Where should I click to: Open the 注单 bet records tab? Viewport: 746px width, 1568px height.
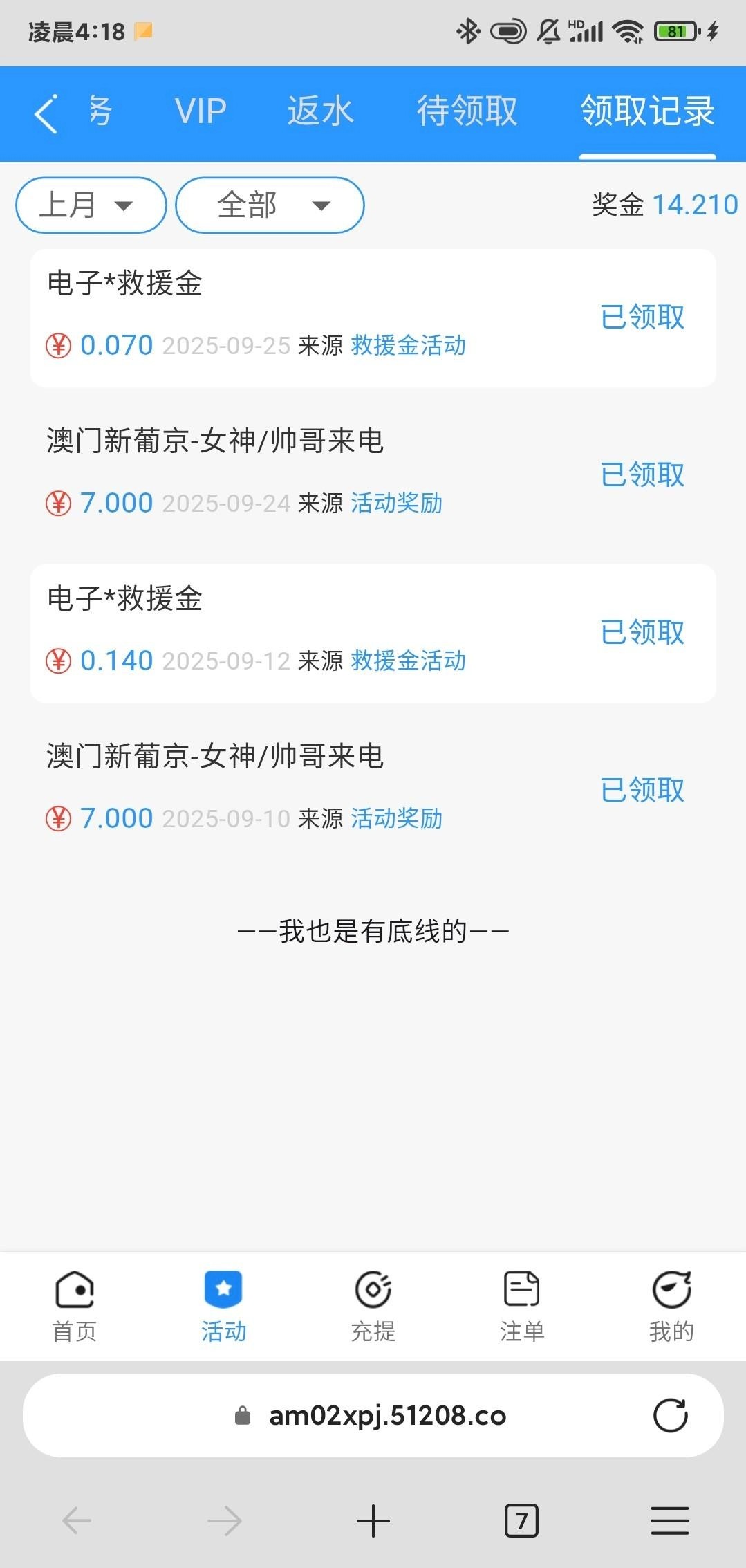pyautogui.click(x=522, y=1305)
